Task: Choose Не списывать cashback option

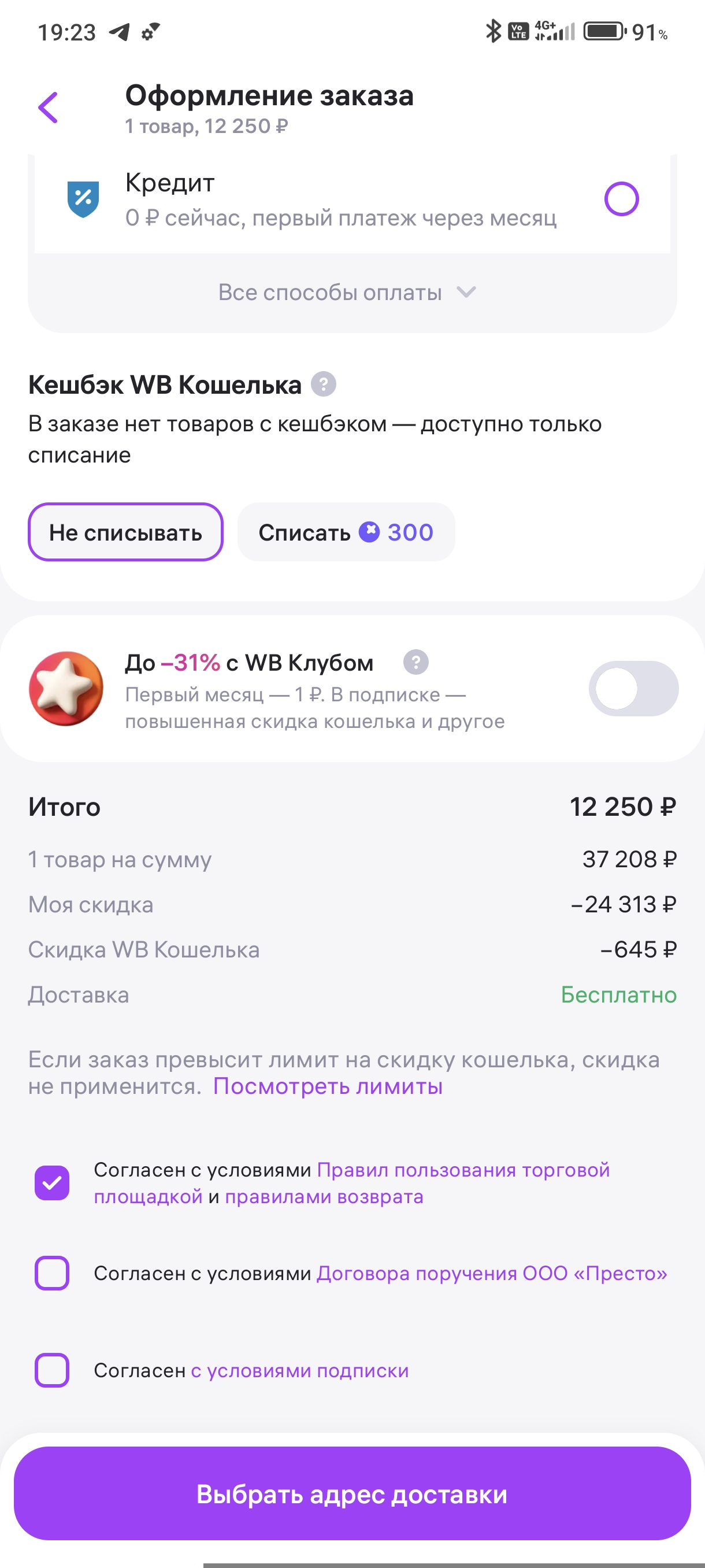Action: point(125,532)
